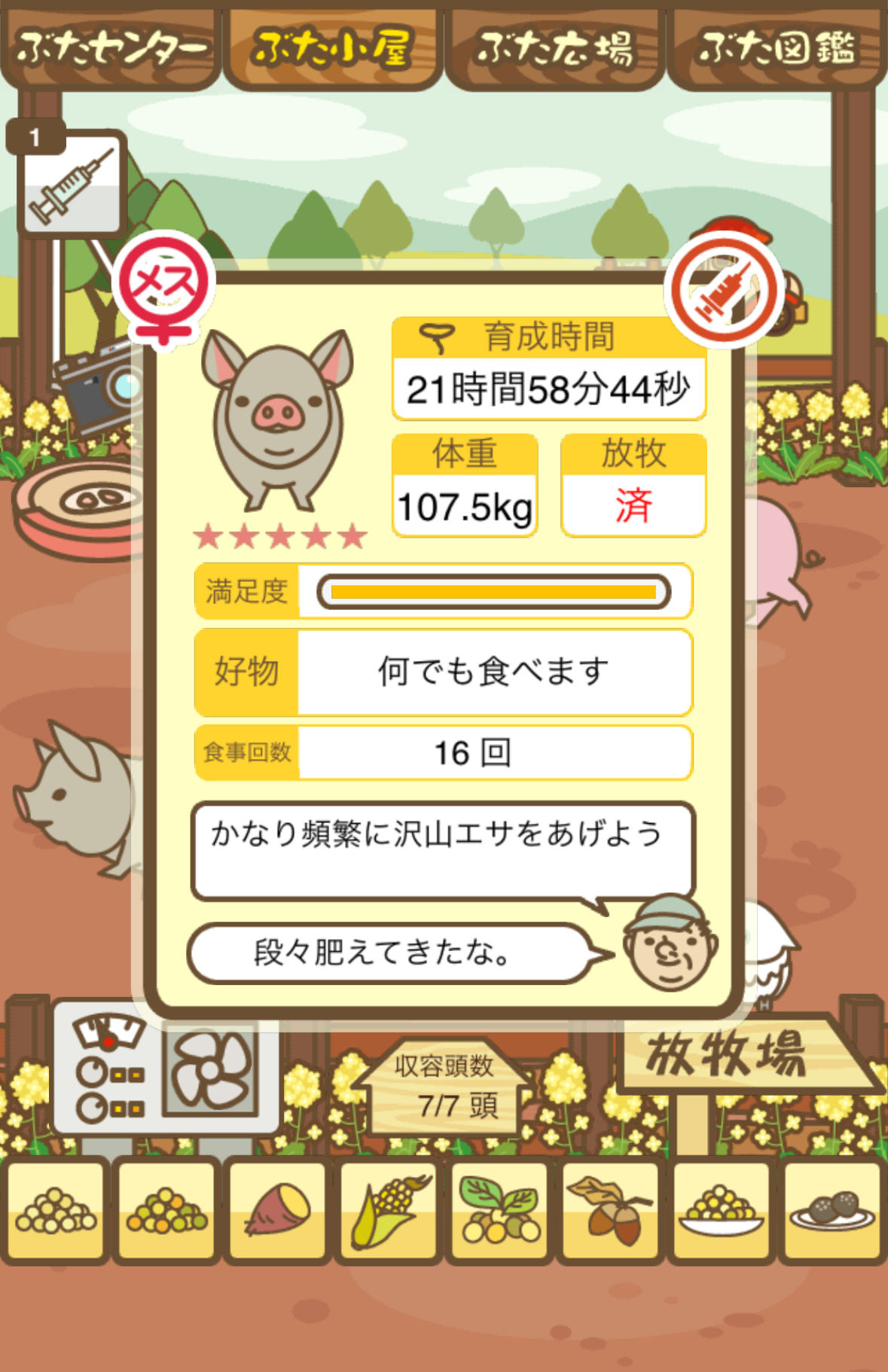
Task: Feed the sweet potato
Action: point(278,1211)
